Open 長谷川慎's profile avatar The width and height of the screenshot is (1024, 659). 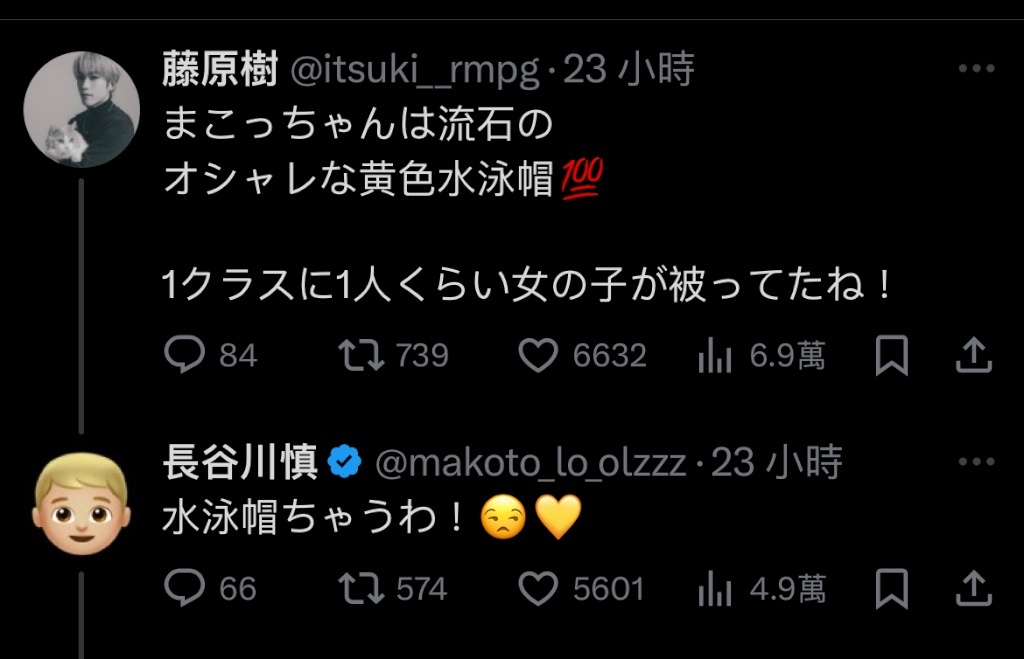click(81, 503)
